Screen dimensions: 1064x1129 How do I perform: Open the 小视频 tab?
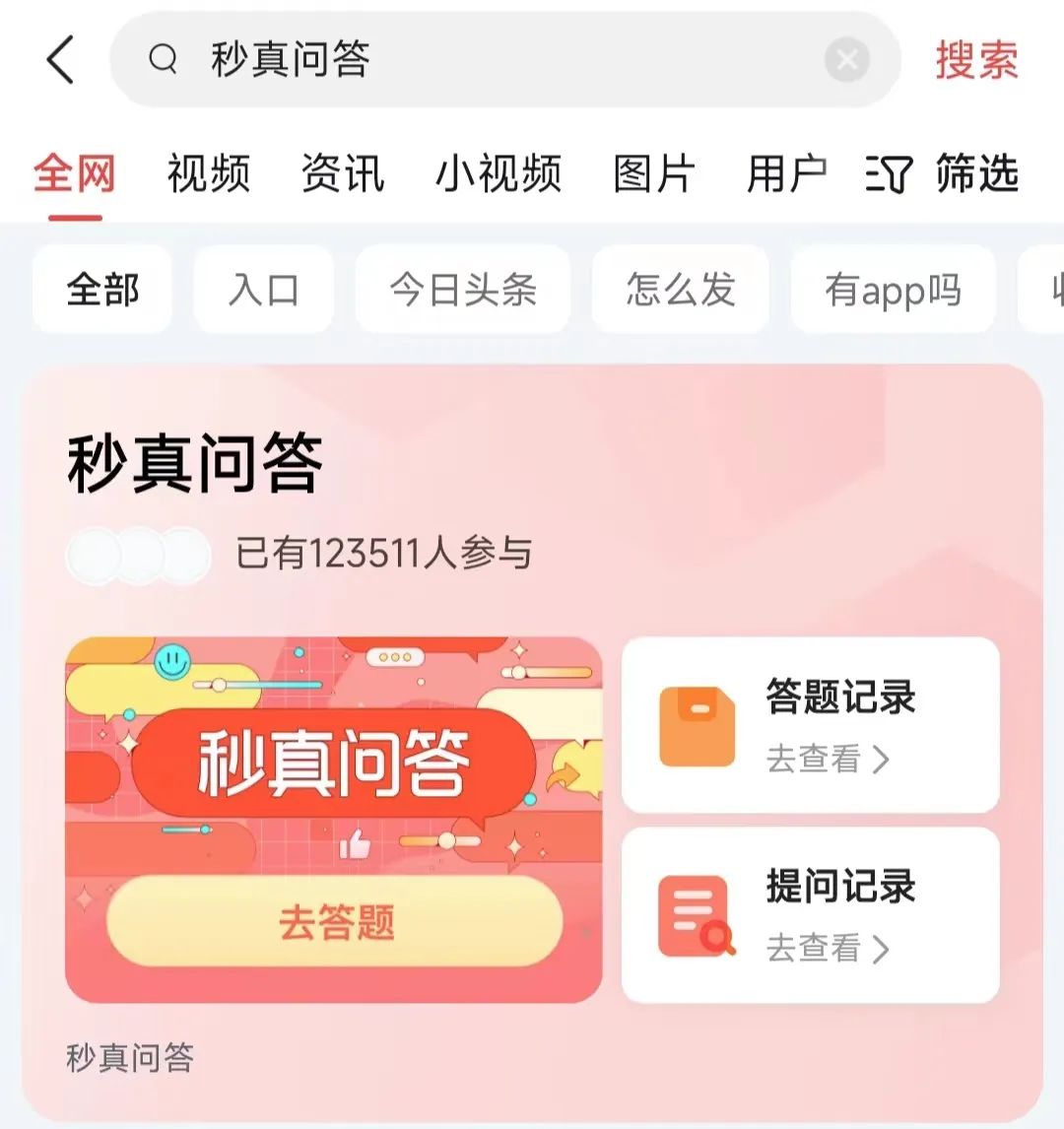click(499, 174)
